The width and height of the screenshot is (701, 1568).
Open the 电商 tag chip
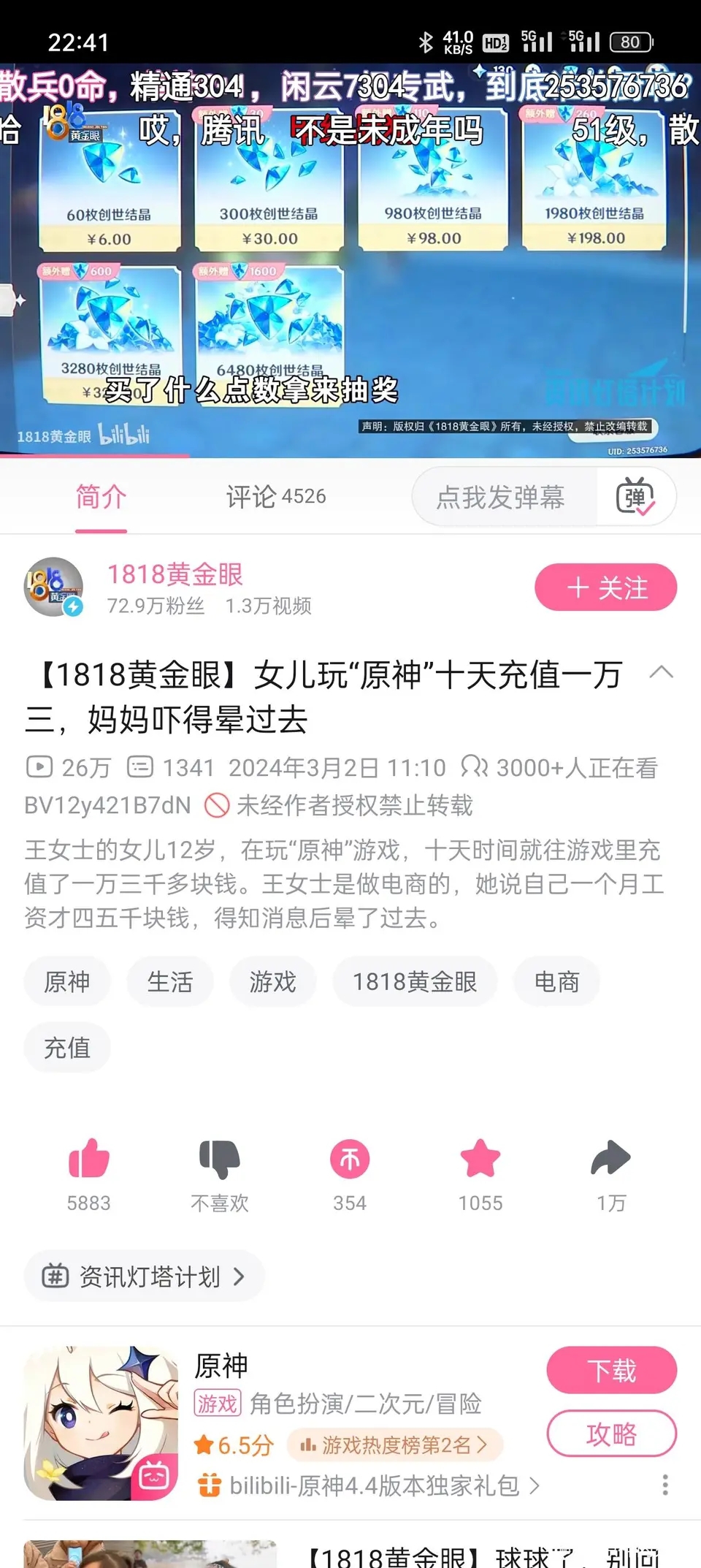point(556,981)
